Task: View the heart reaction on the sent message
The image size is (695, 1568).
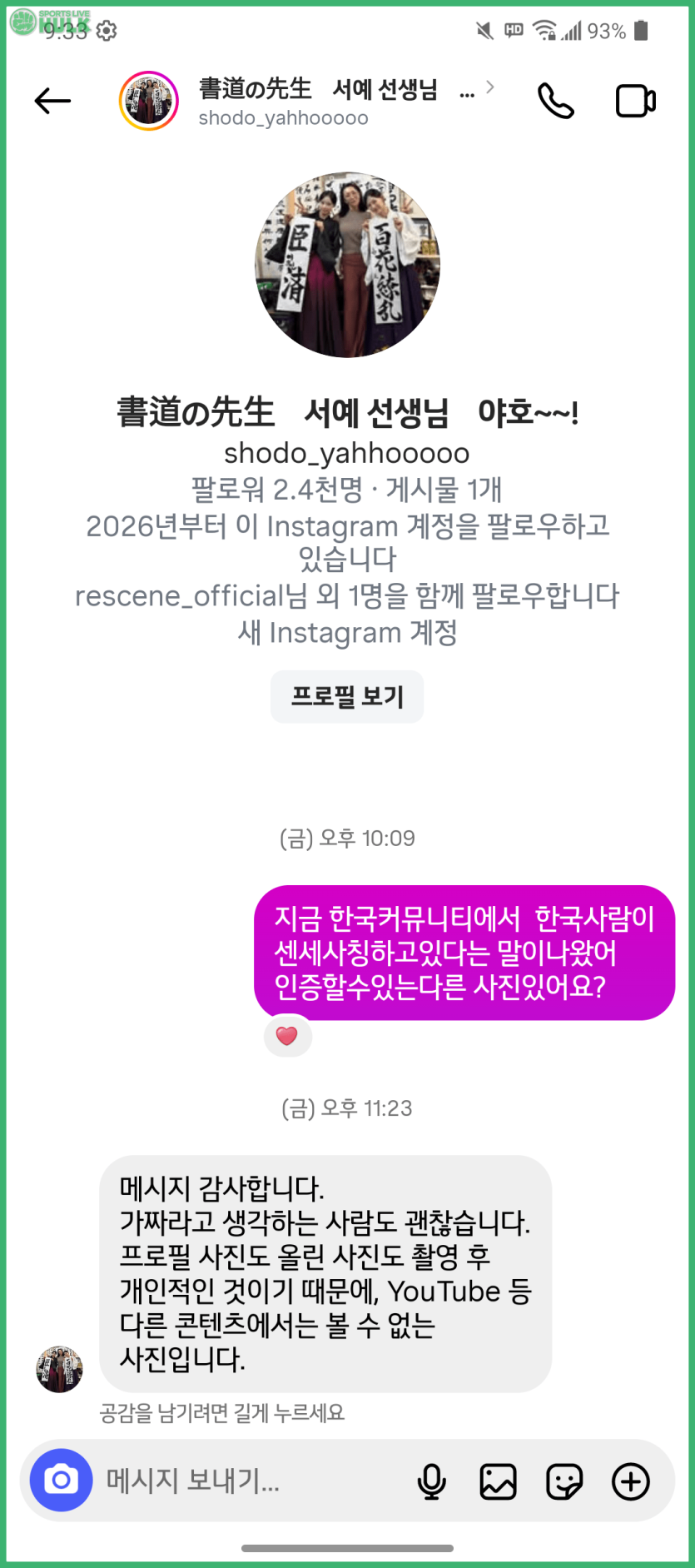Action: click(x=287, y=1036)
